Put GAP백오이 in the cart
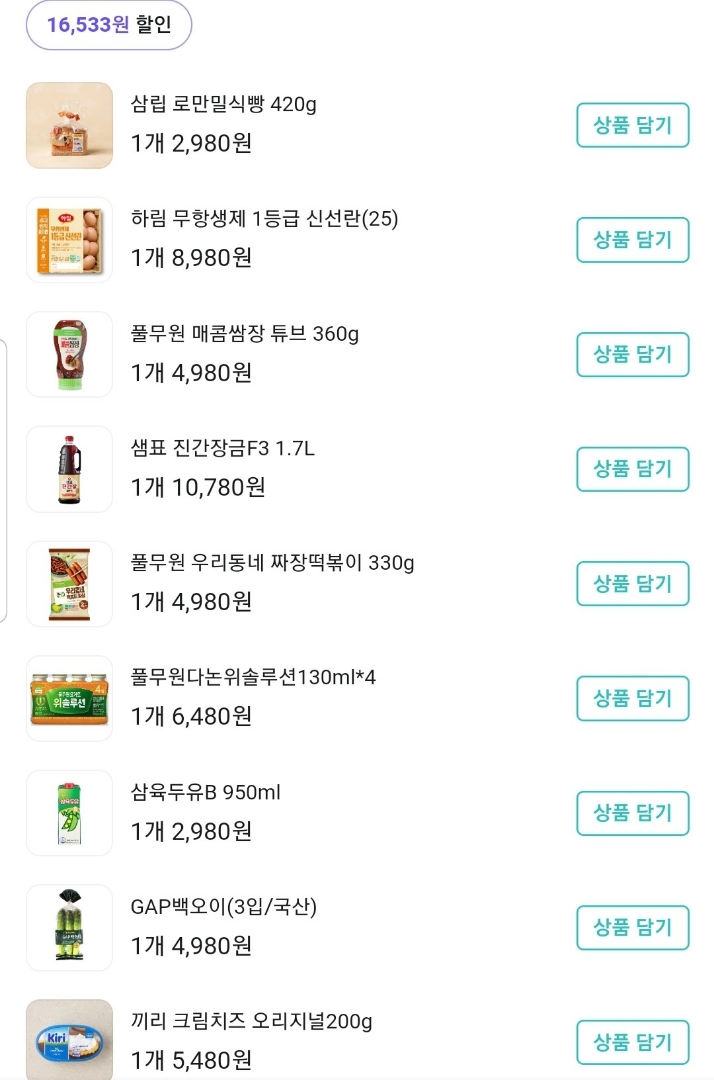The image size is (714, 1080). (x=632, y=927)
